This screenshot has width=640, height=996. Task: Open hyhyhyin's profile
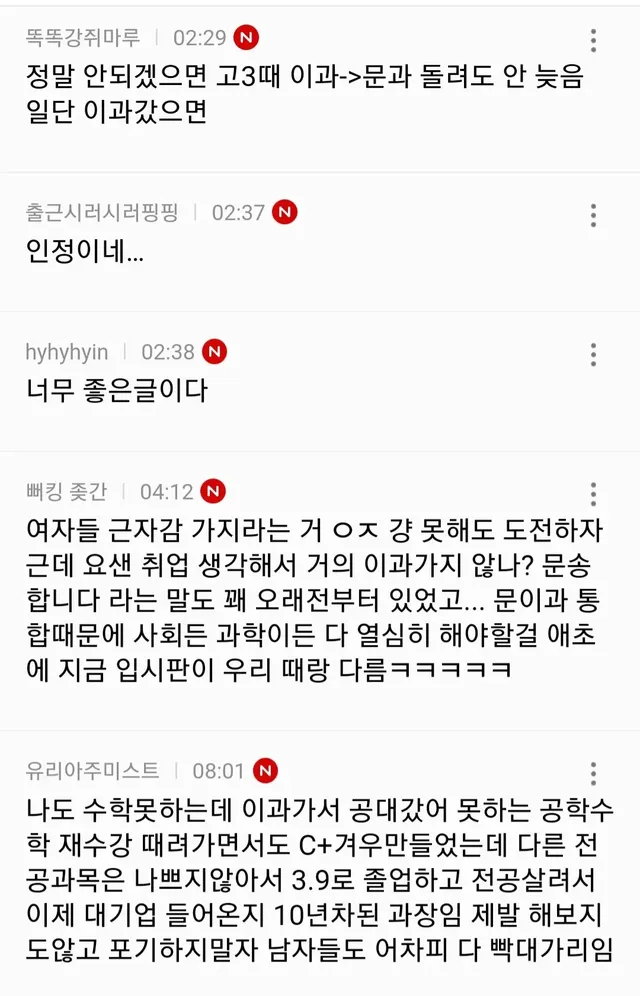click(67, 352)
